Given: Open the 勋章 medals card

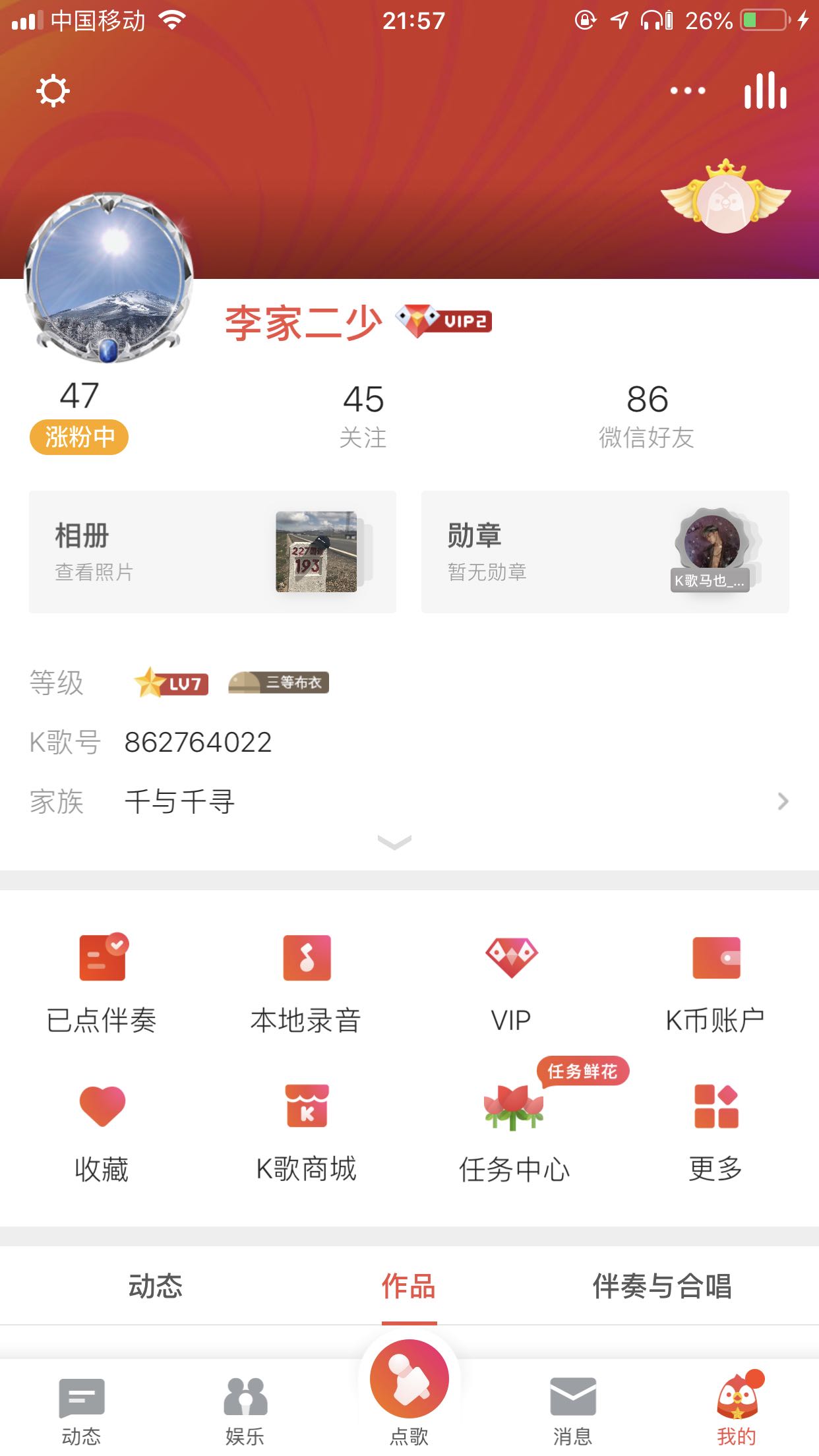Looking at the screenshot, I should tap(605, 552).
